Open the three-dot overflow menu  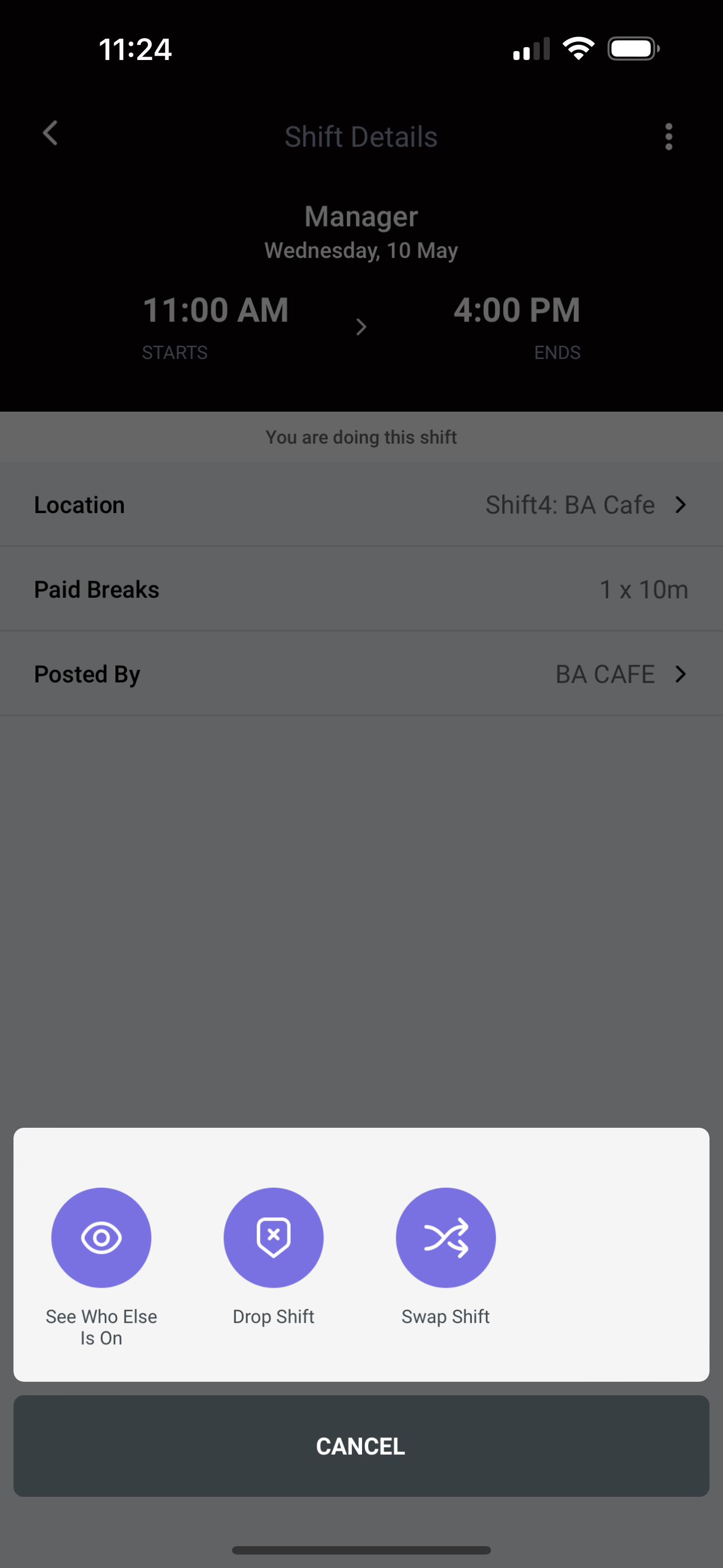[x=668, y=136]
